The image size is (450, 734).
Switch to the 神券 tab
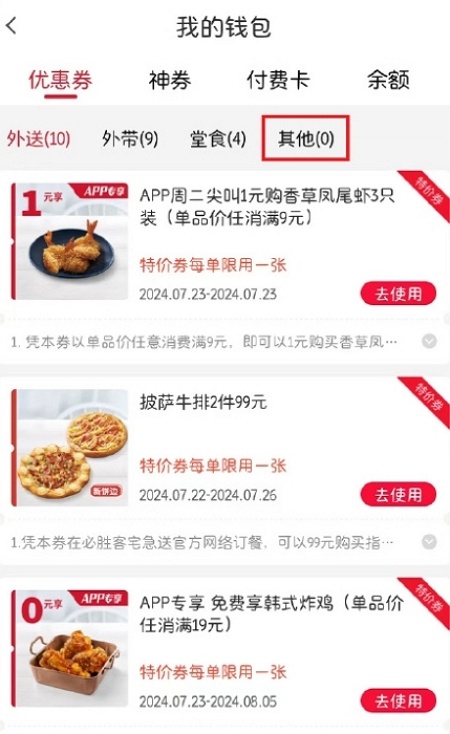click(x=170, y=80)
